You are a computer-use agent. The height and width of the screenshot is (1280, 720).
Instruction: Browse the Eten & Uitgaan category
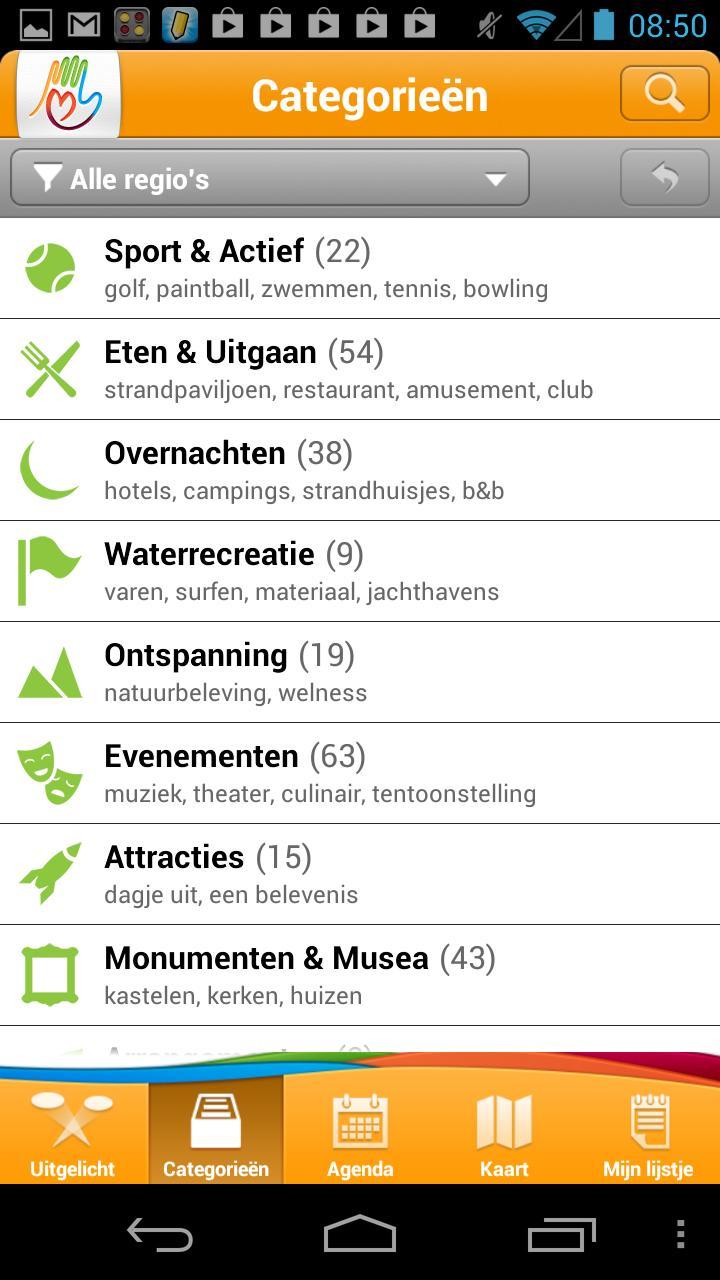[360, 369]
